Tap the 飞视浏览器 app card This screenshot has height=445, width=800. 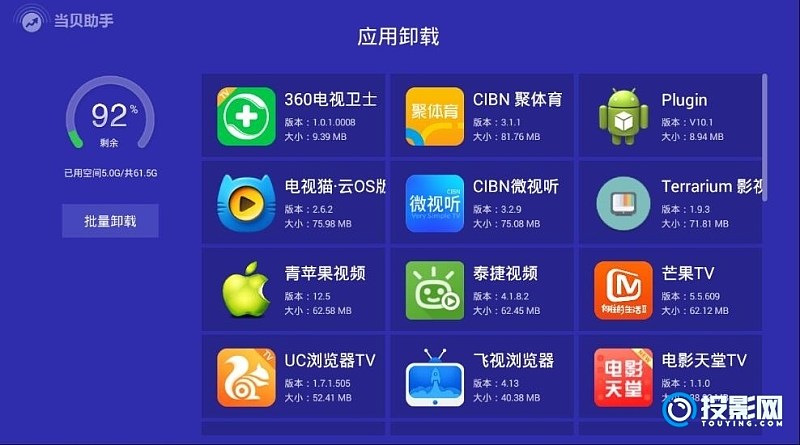click(x=482, y=376)
